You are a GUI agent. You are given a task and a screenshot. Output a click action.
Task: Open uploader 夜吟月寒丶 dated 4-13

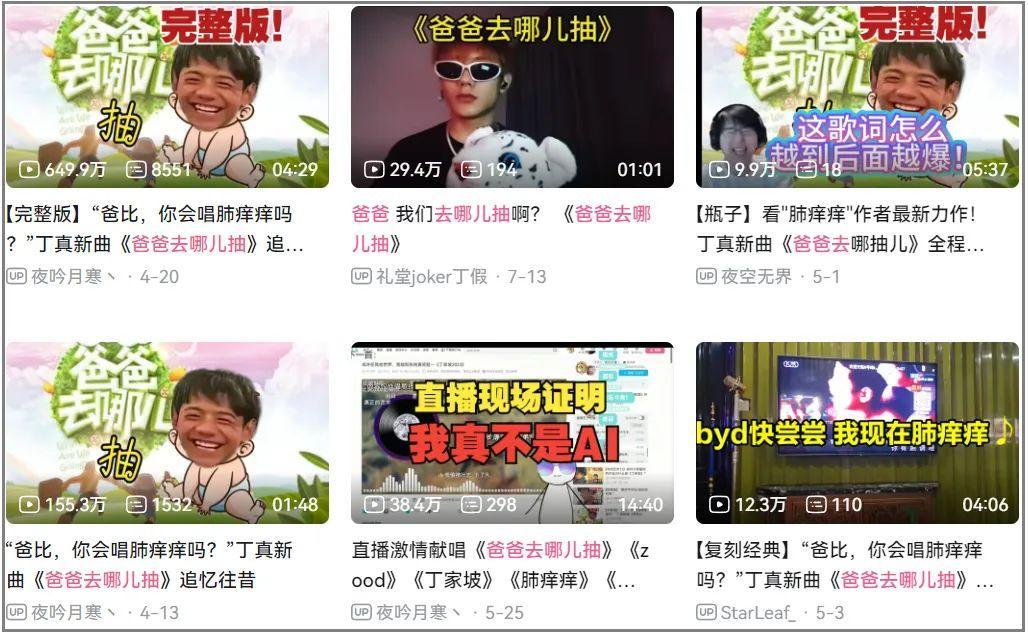(73, 612)
